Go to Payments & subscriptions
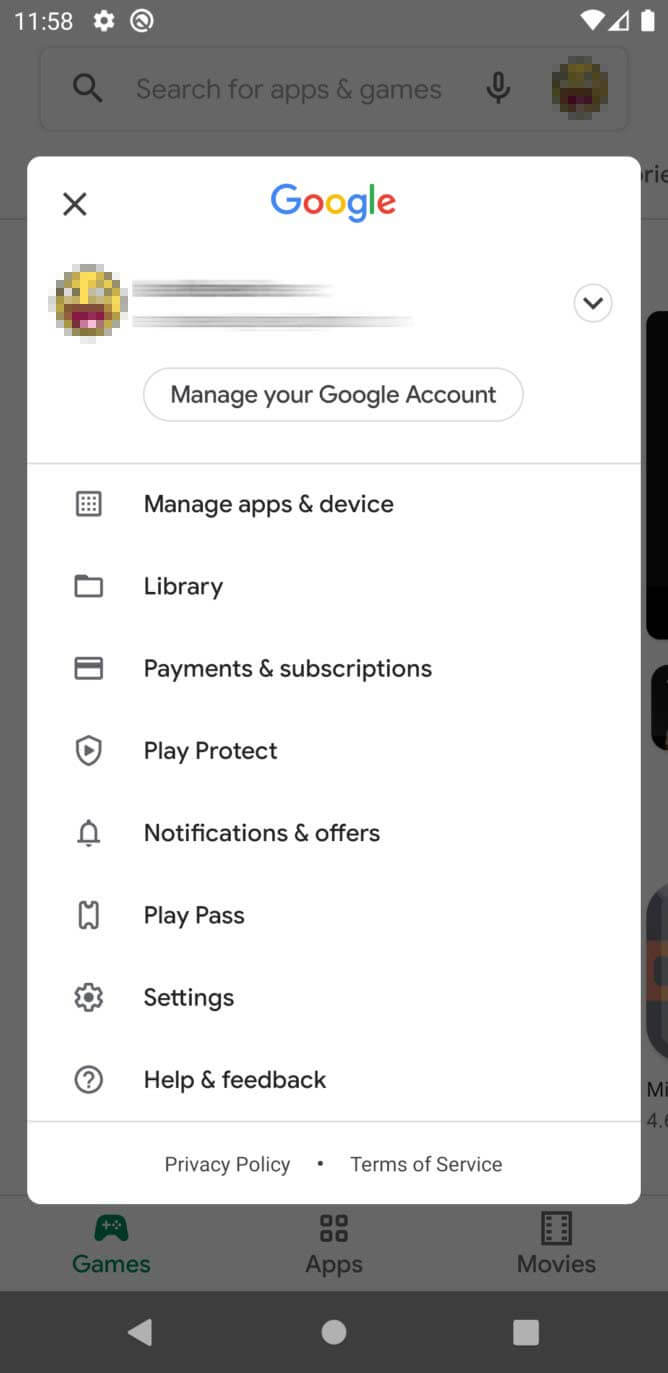 click(334, 668)
